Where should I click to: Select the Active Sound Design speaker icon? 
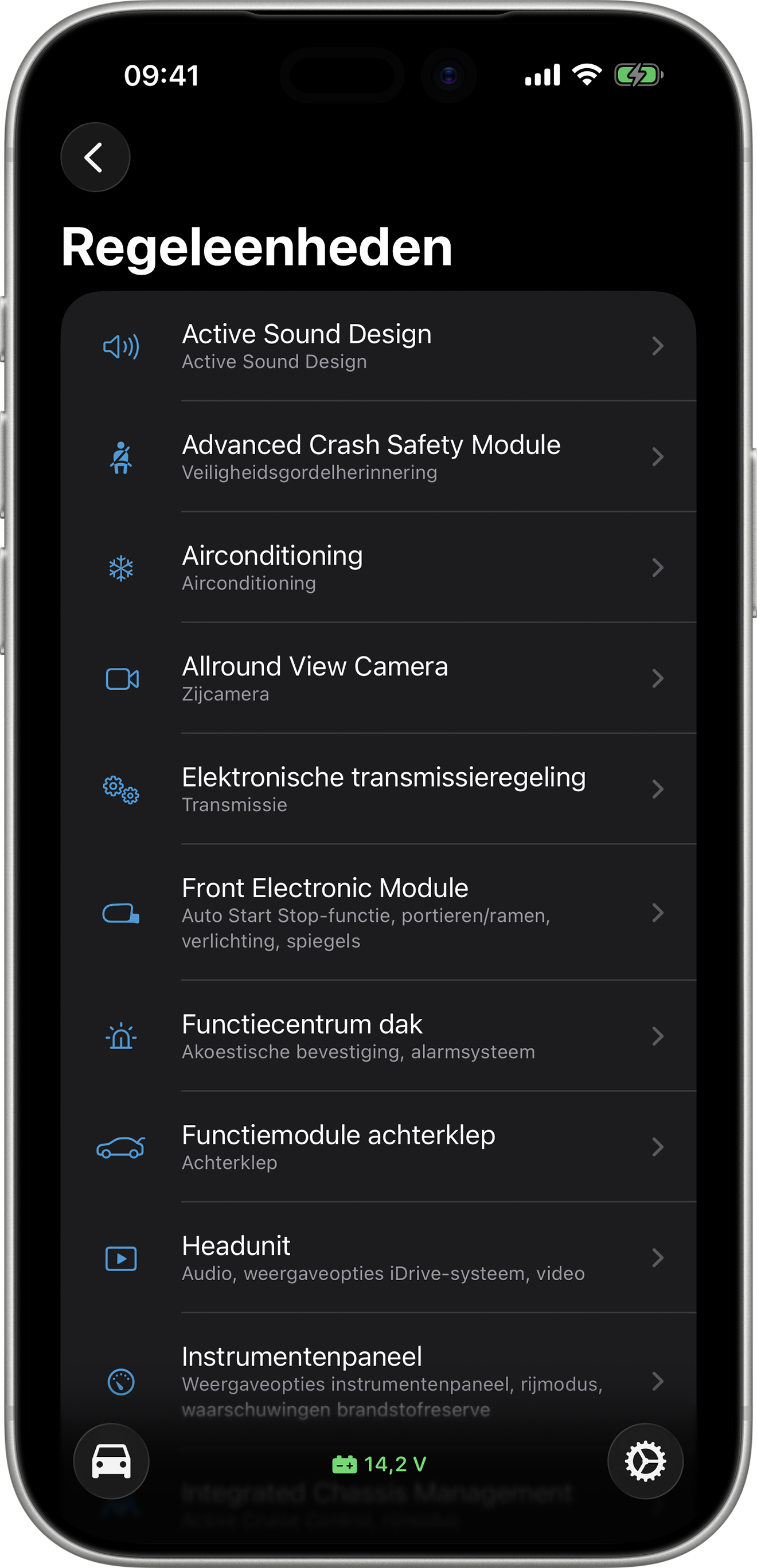121,346
